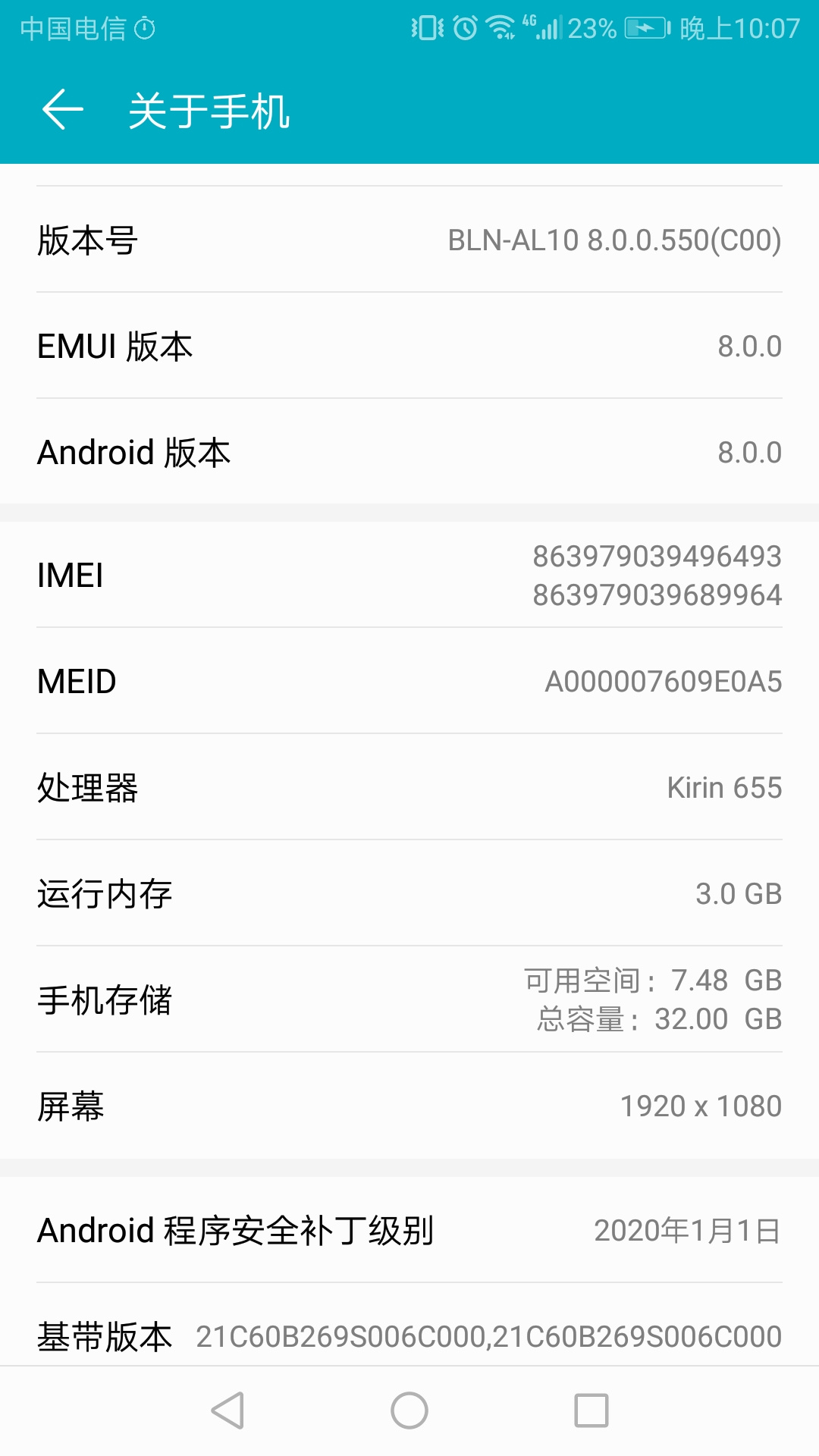The height and width of the screenshot is (1456, 819).
Task: Go back using the header arrow
Action: 62,110
